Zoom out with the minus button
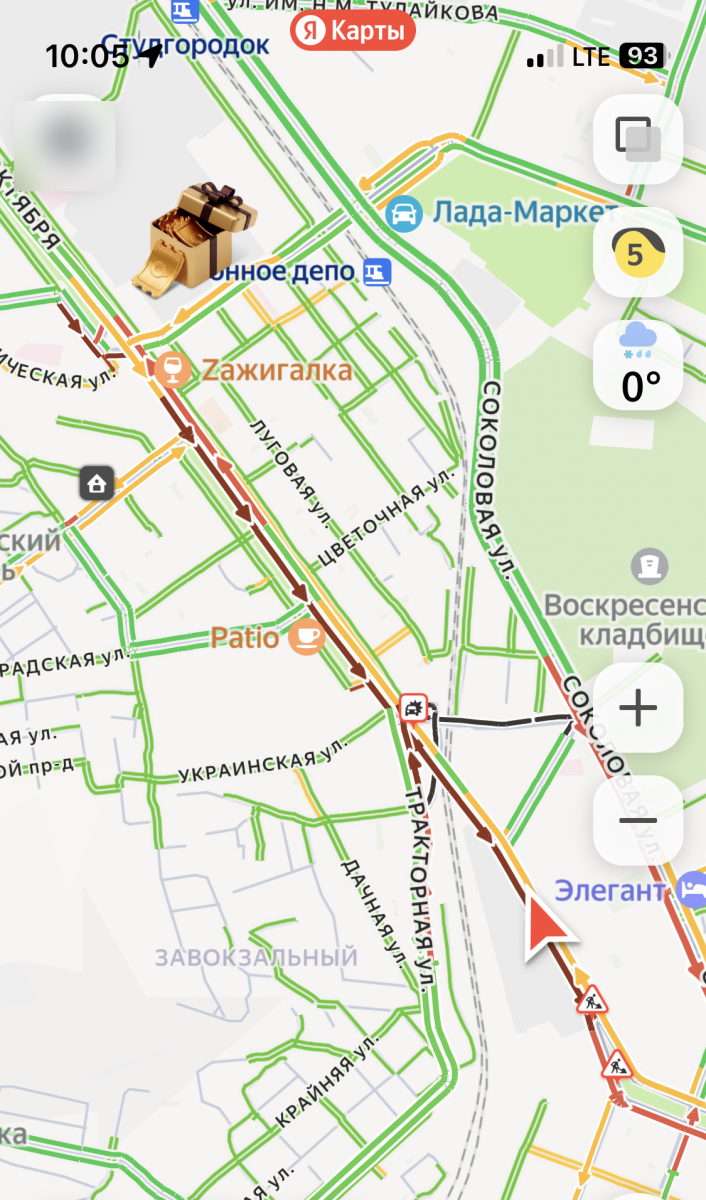This screenshot has height=1200, width=706. [x=638, y=821]
